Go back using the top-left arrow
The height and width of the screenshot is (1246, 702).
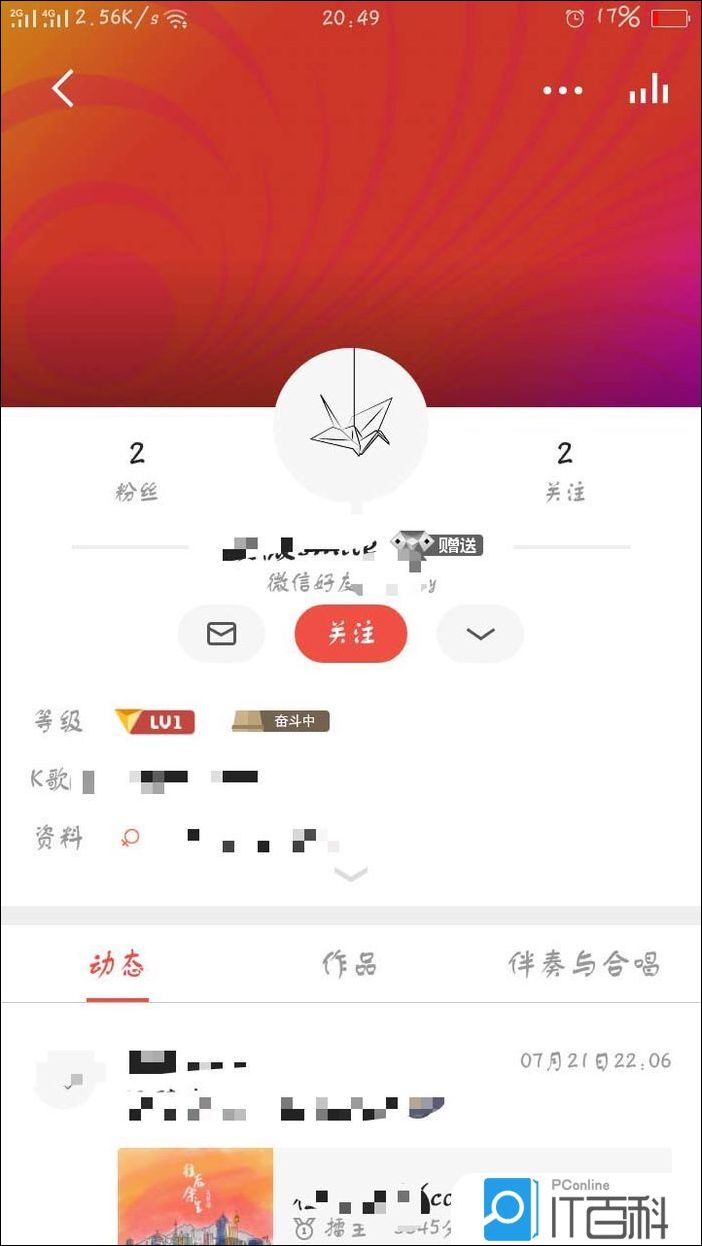point(63,88)
